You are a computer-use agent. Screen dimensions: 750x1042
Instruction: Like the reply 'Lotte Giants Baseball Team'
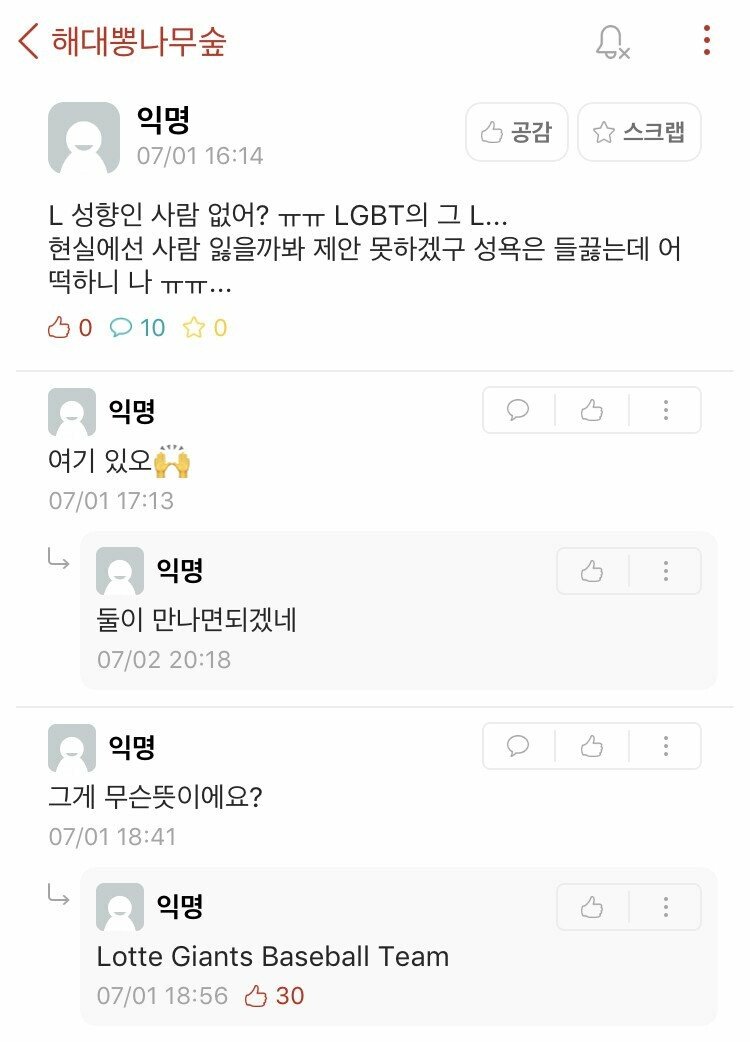pyautogui.click(x=592, y=907)
